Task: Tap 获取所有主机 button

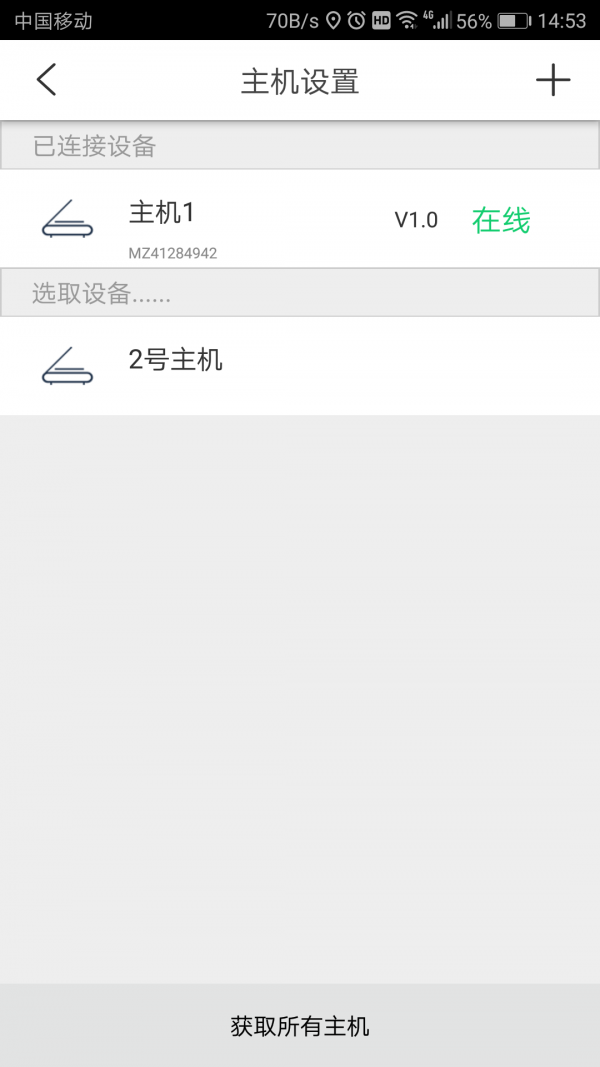Action: [x=300, y=1025]
